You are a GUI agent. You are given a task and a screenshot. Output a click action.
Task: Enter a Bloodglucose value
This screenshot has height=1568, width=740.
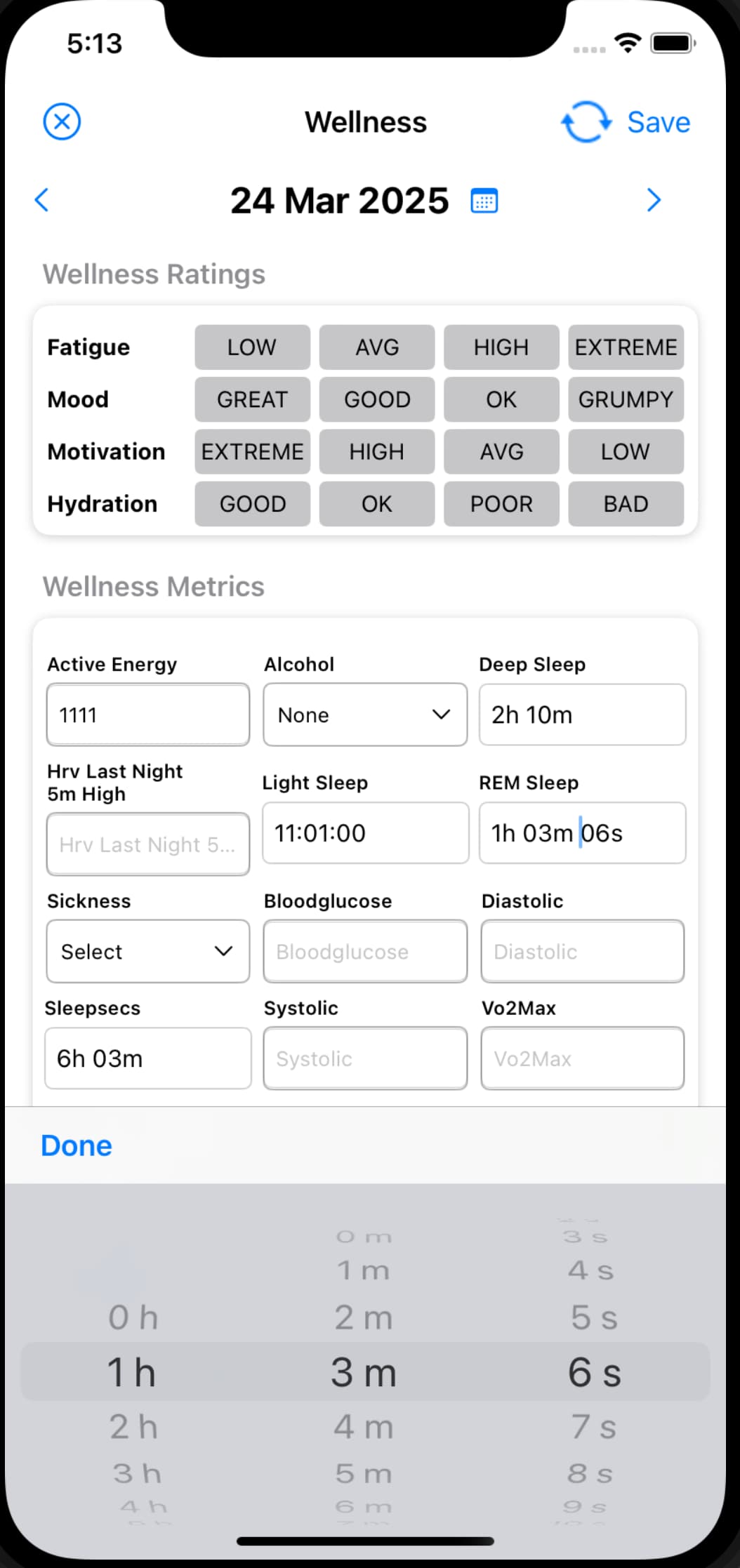pos(365,951)
